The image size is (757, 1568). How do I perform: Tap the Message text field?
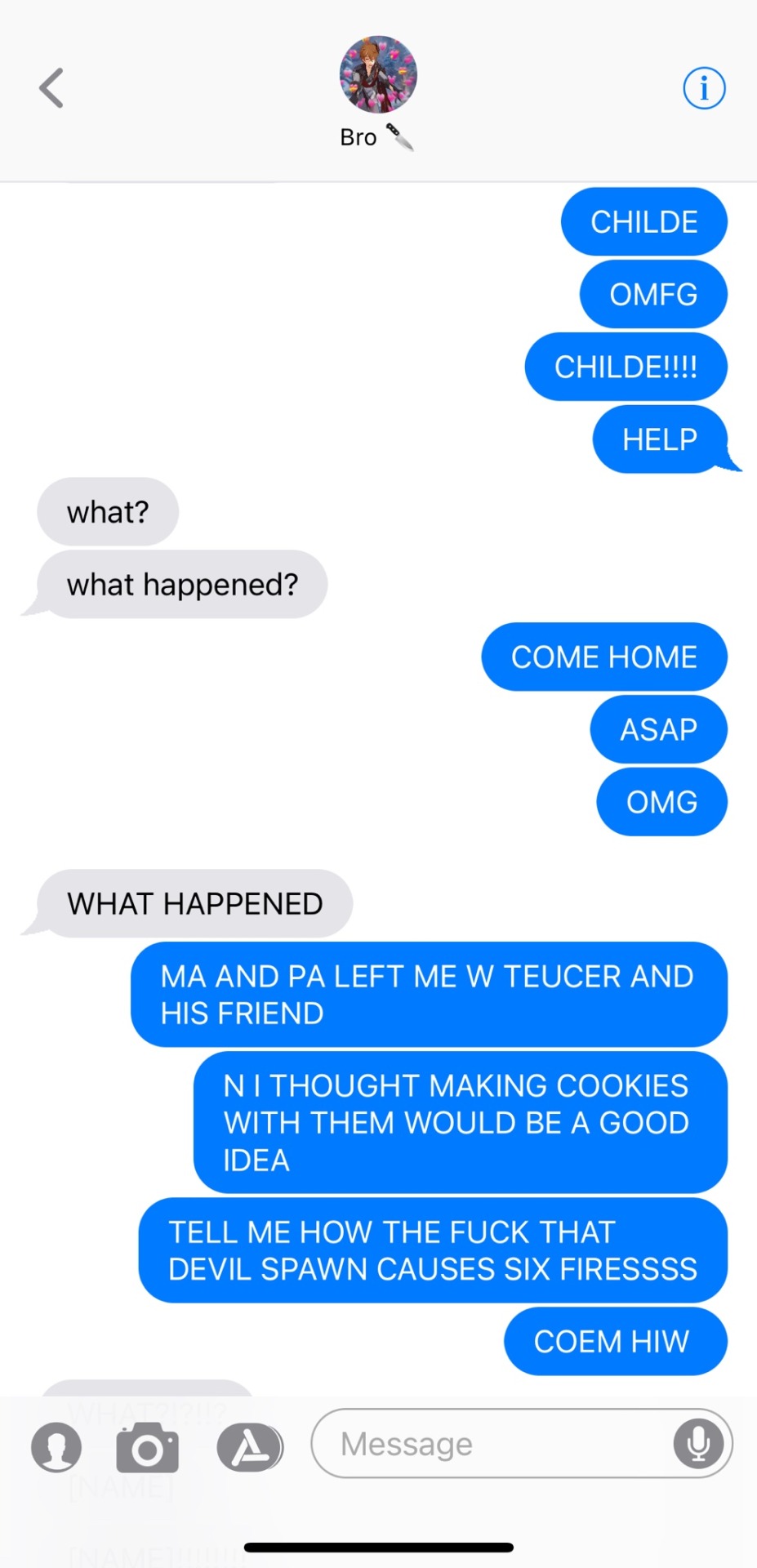pyautogui.click(x=490, y=1444)
